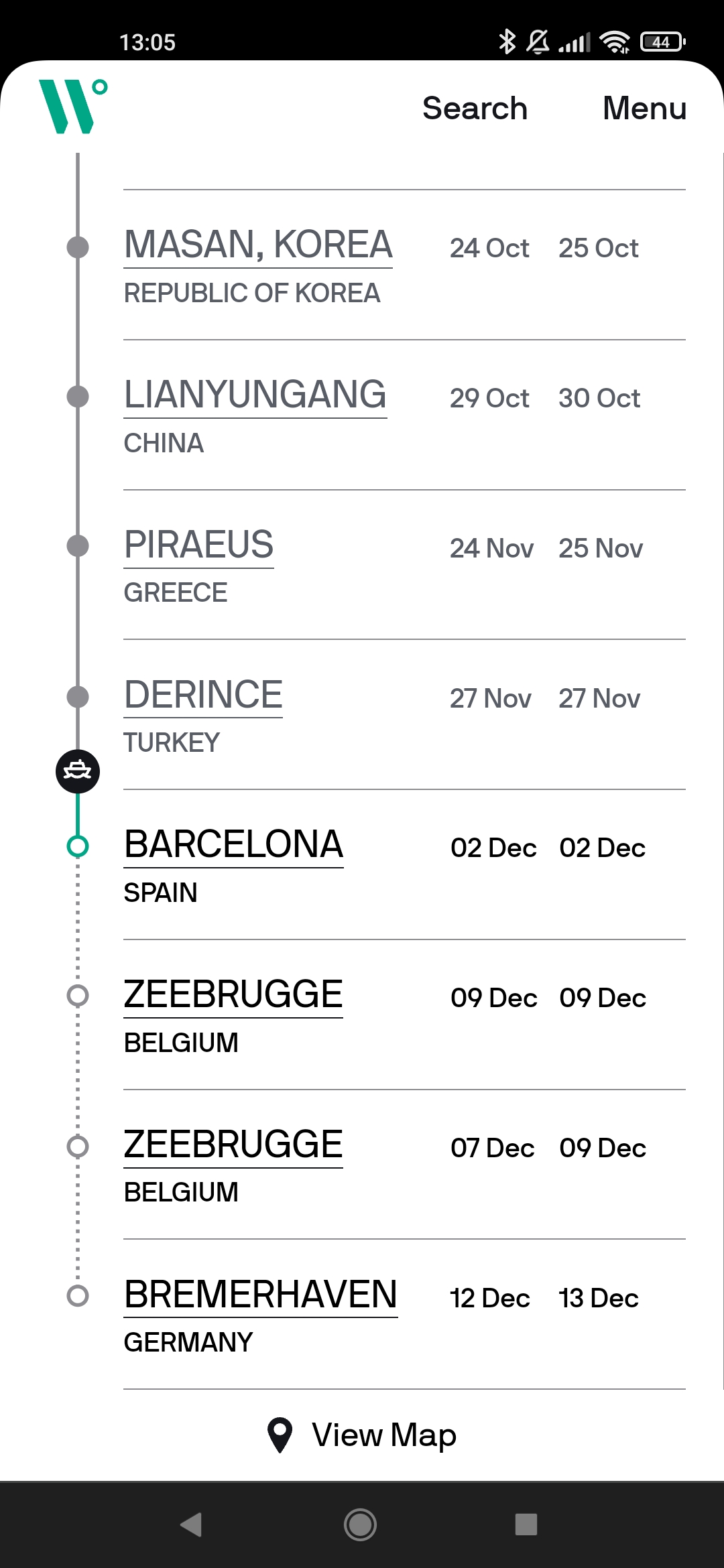Open Zeebrugge link dated 09 Dec to 09 Dec
This screenshot has height=1568, width=724.
233,994
